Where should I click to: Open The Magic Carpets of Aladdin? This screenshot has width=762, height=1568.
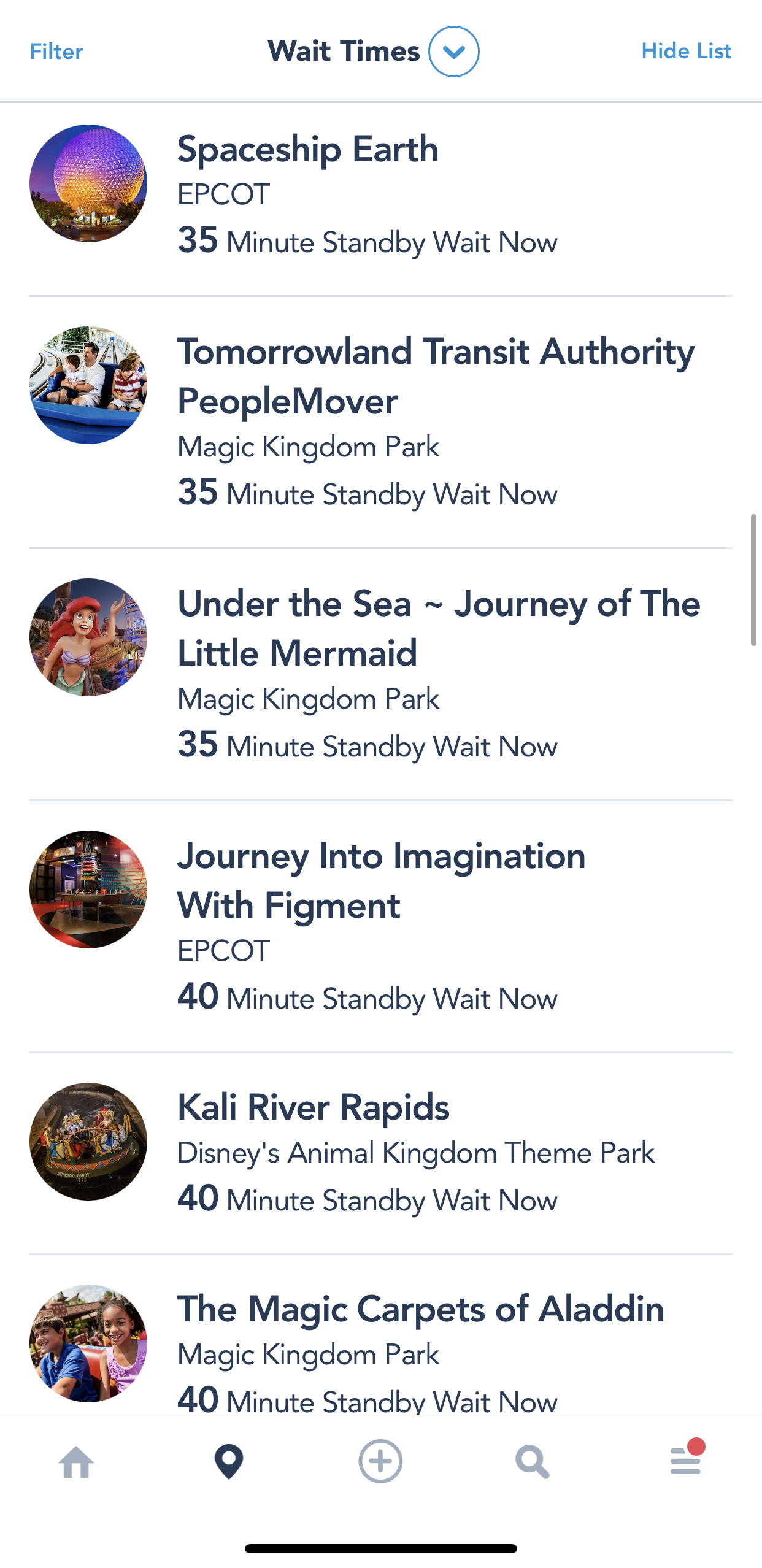420,1310
